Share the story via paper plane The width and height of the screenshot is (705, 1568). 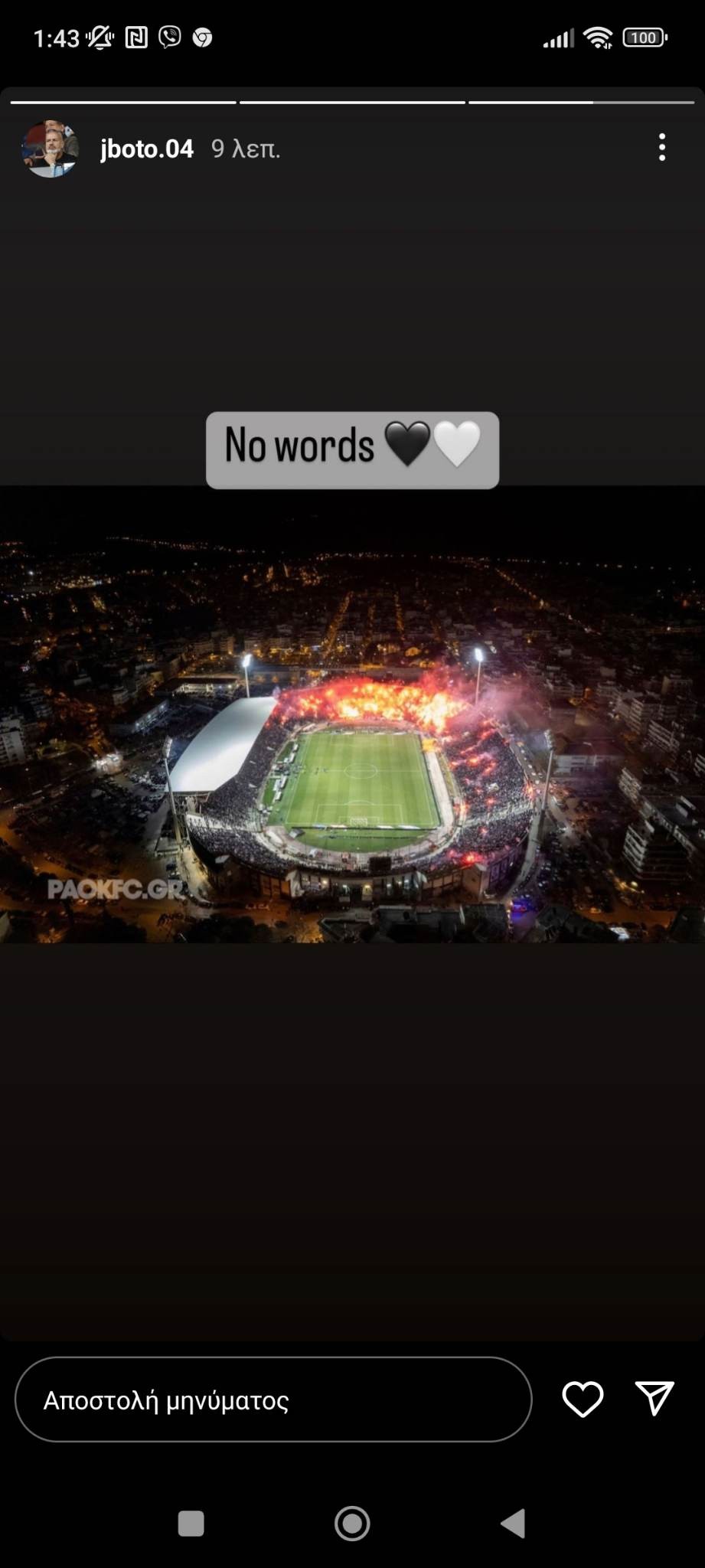654,1399
